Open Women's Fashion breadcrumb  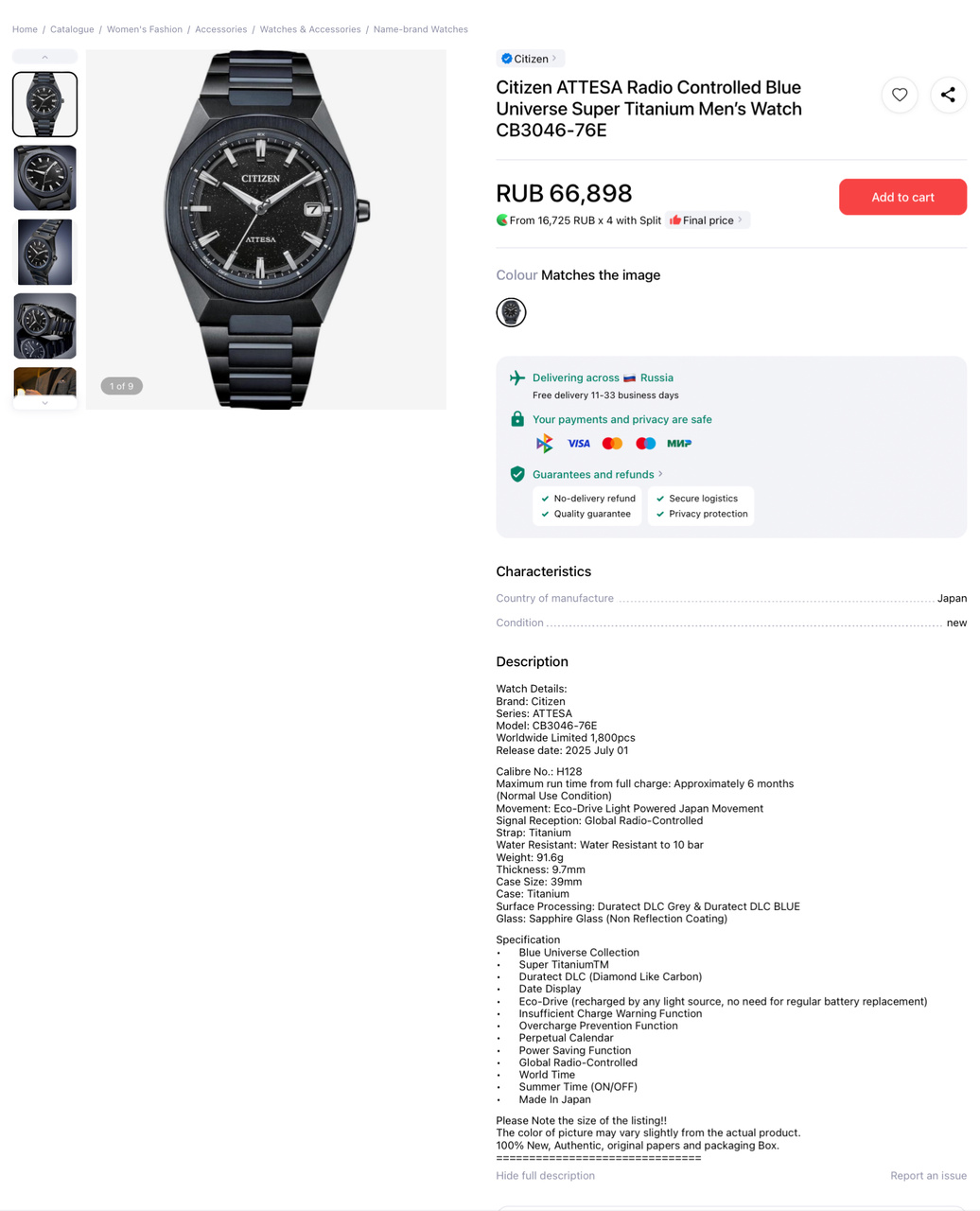pyautogui.click(x=145, y=29)
